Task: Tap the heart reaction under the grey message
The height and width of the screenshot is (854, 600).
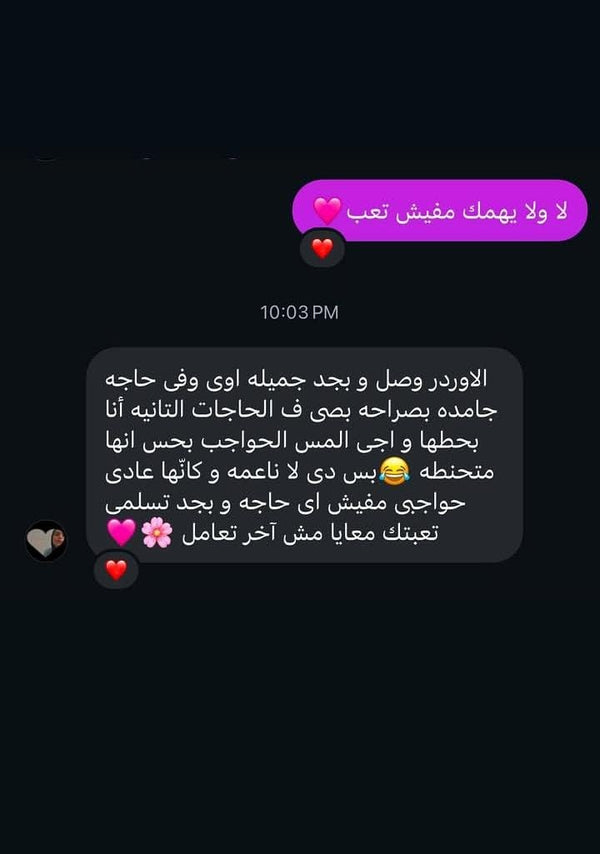Action: 116,570
